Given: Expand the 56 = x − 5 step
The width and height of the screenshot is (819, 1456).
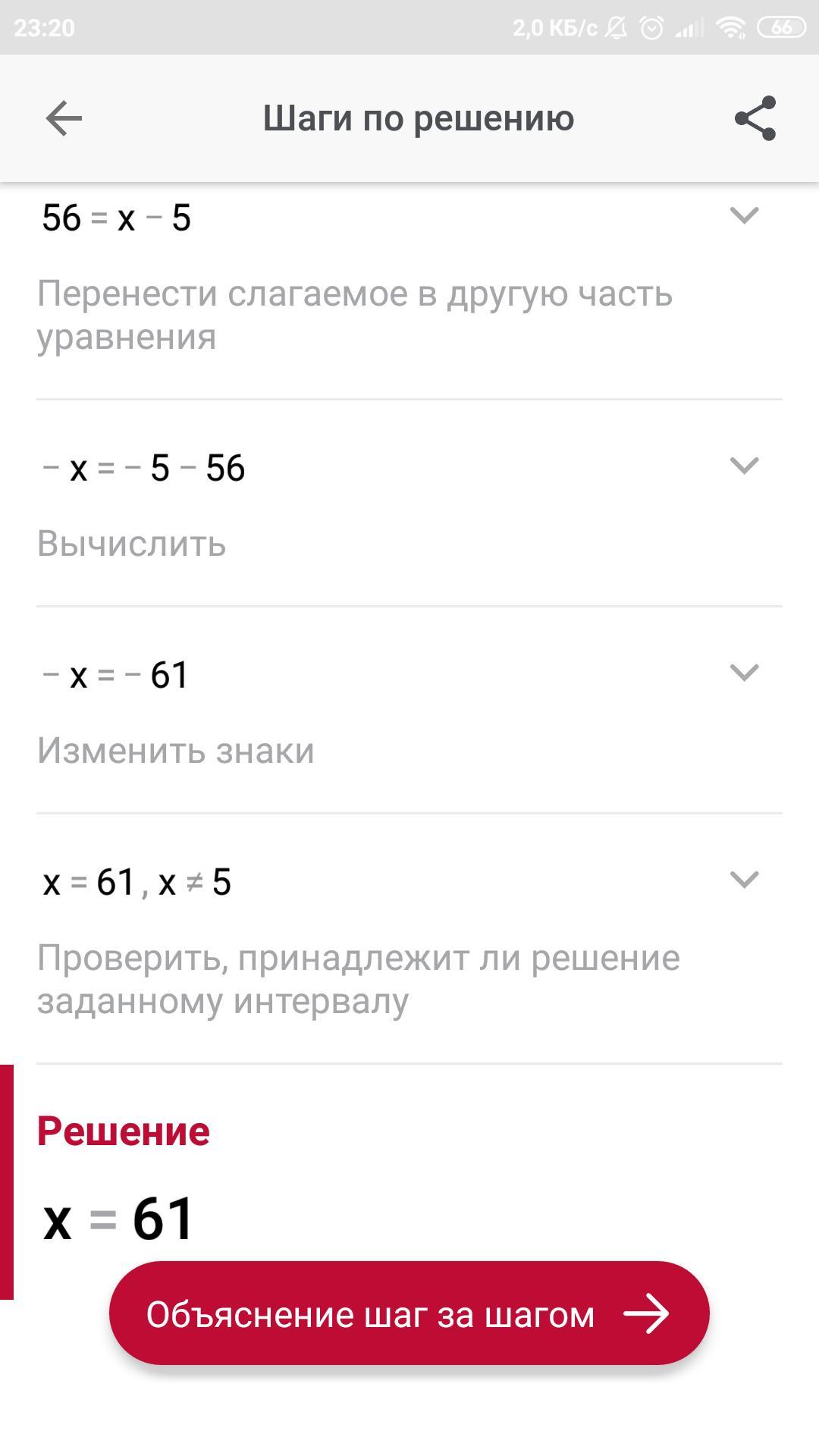Looking at the screenshot, I should tap(743, 216).
